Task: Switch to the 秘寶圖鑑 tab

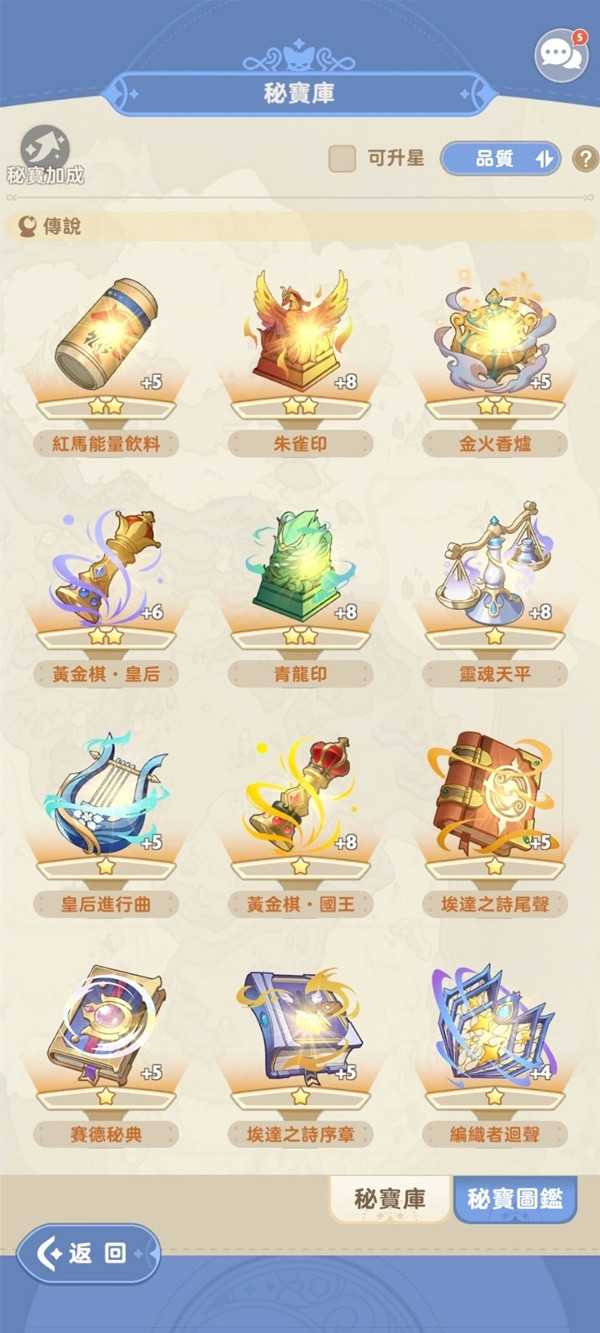Action: pos(515,1199)
